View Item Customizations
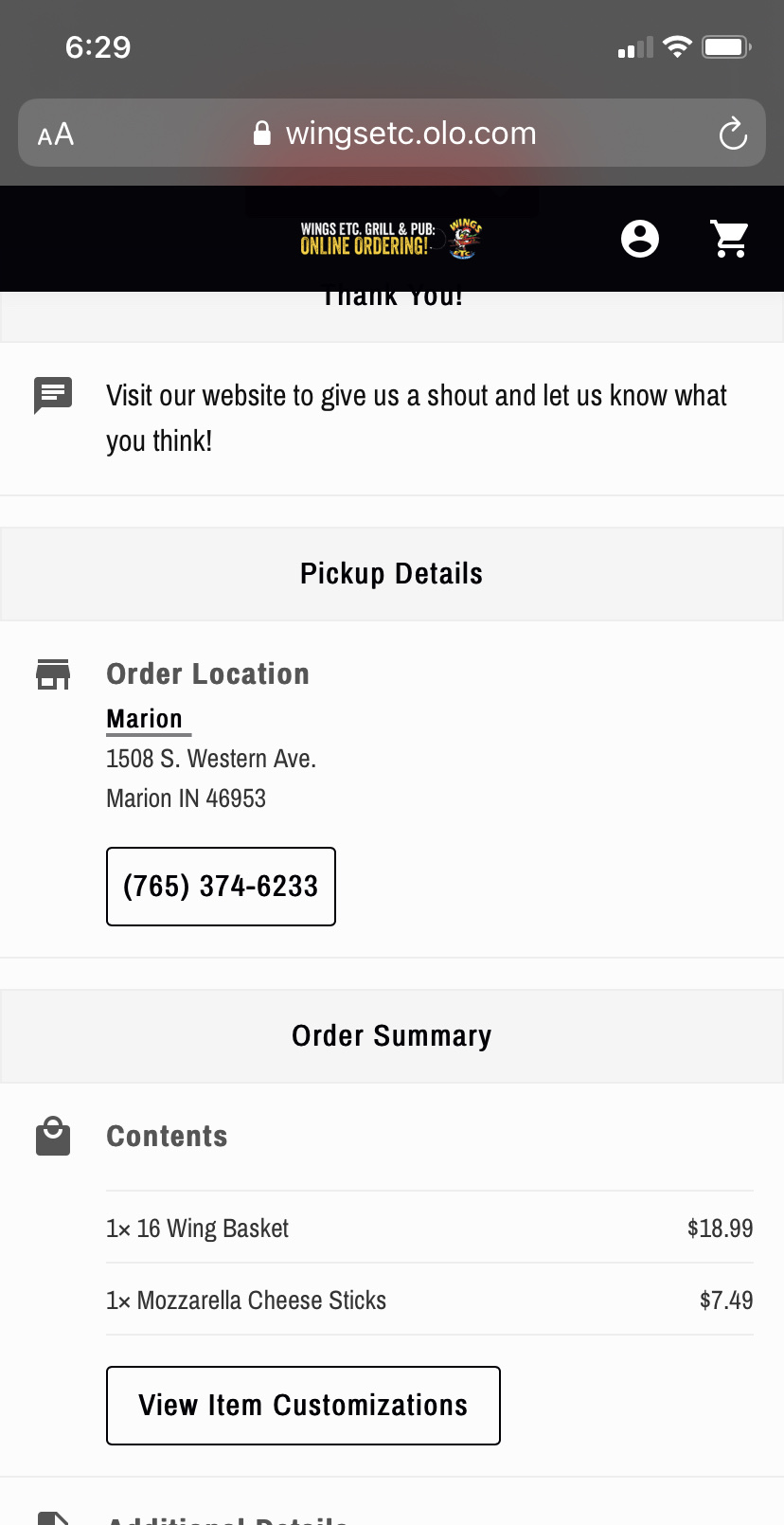 pos(303,1406)
